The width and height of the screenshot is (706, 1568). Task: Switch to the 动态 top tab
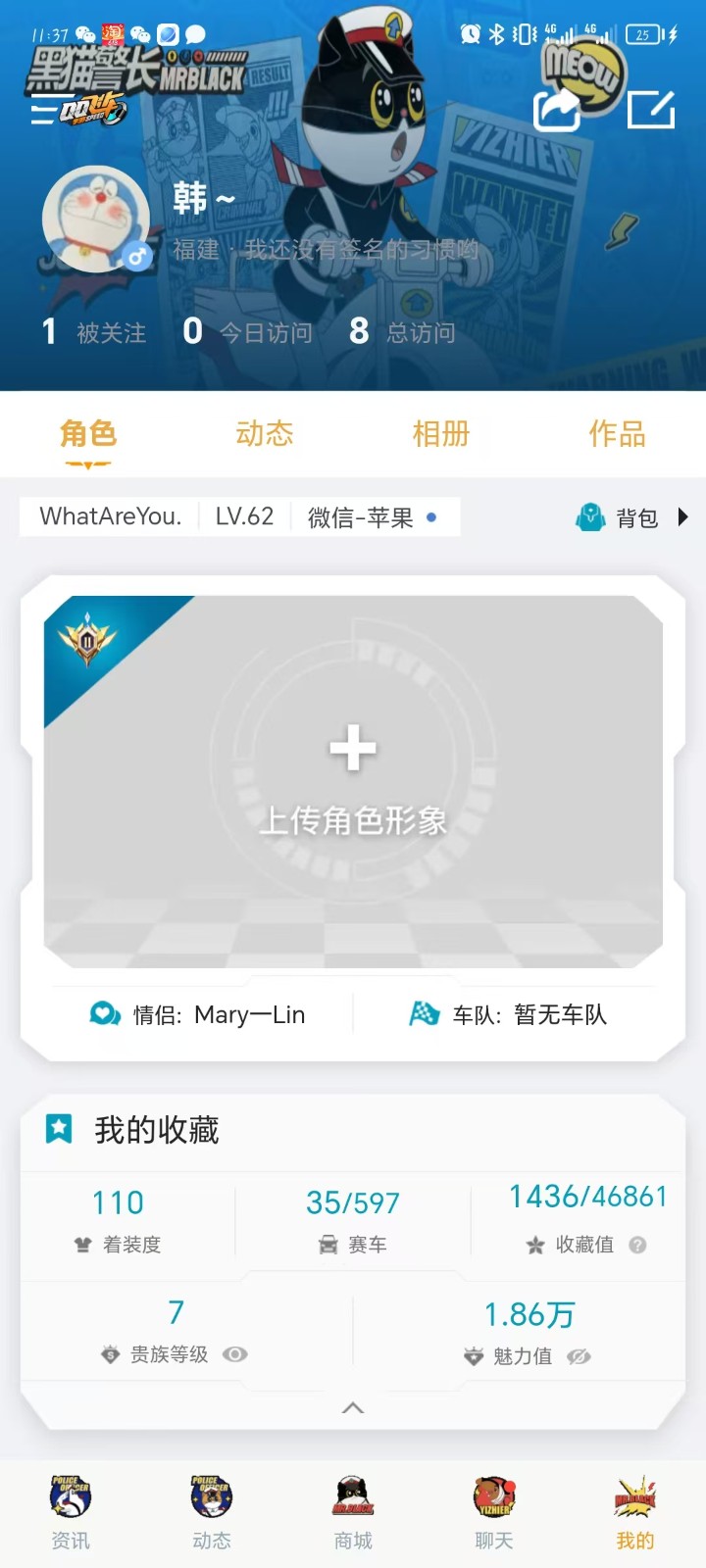(x=264, y=434)
